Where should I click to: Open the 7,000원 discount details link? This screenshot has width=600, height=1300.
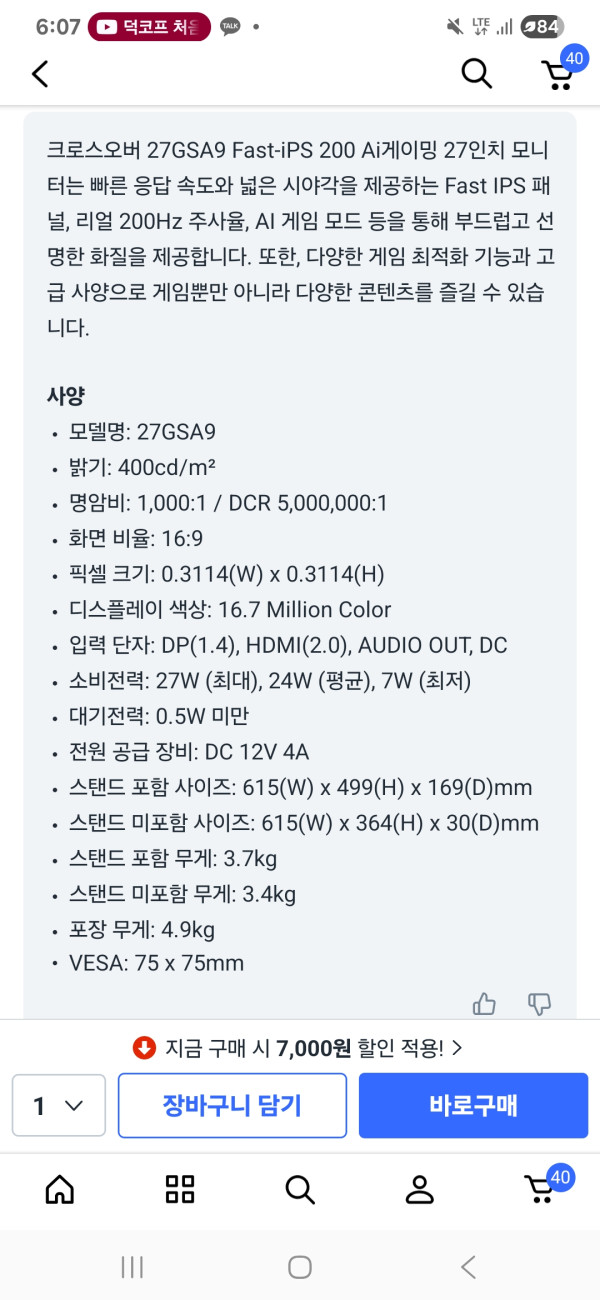click(299, 1048)
